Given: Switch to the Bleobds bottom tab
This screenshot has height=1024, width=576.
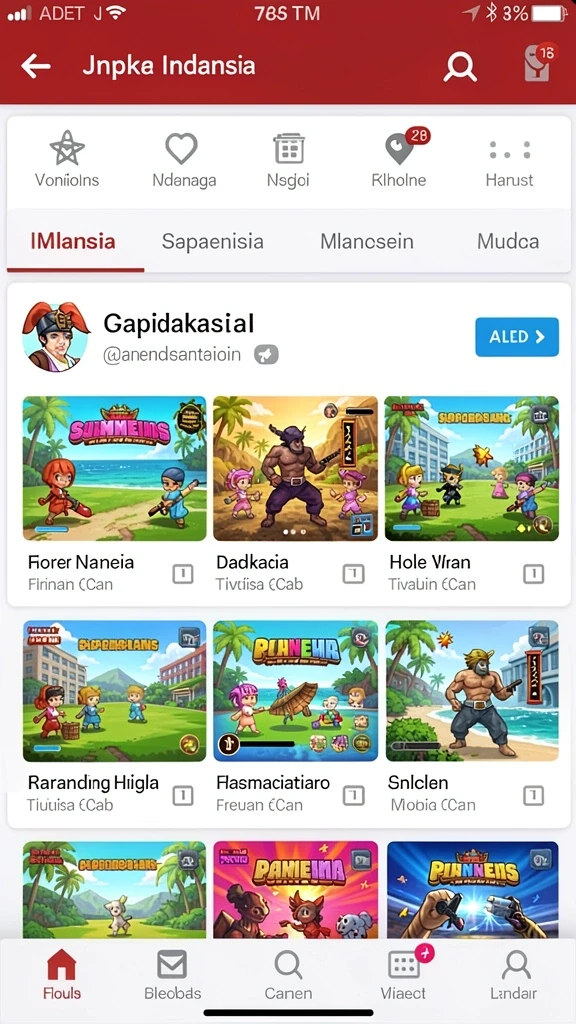Looking at the screenshot, I should point(172,975).
